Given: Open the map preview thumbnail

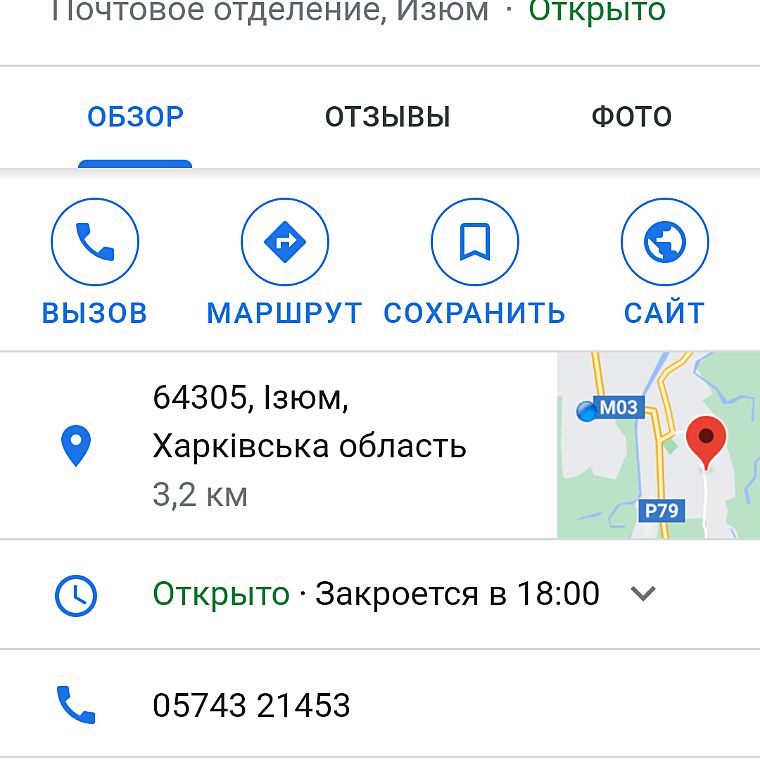Looking at the screenshot, I should coord(657,445).
